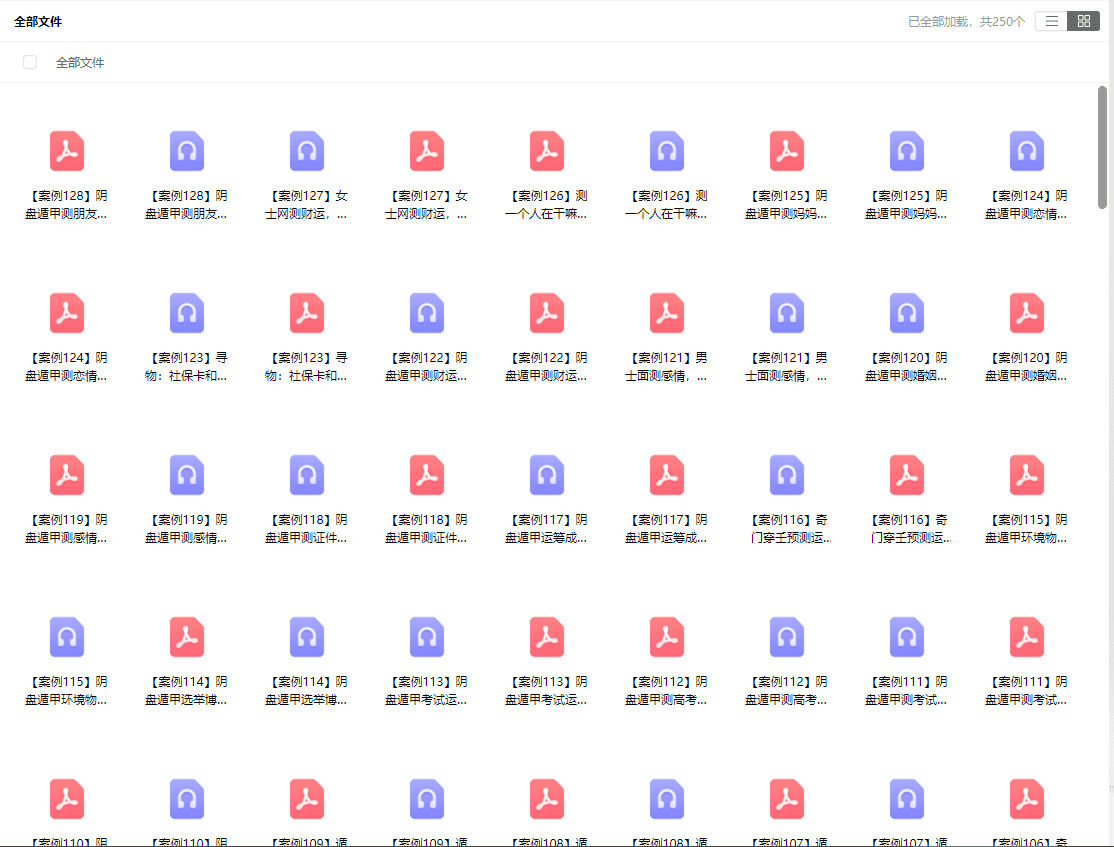Open the 案例119 PDF file
Viewport: 1114px width, 847px height.
point(67,475)
